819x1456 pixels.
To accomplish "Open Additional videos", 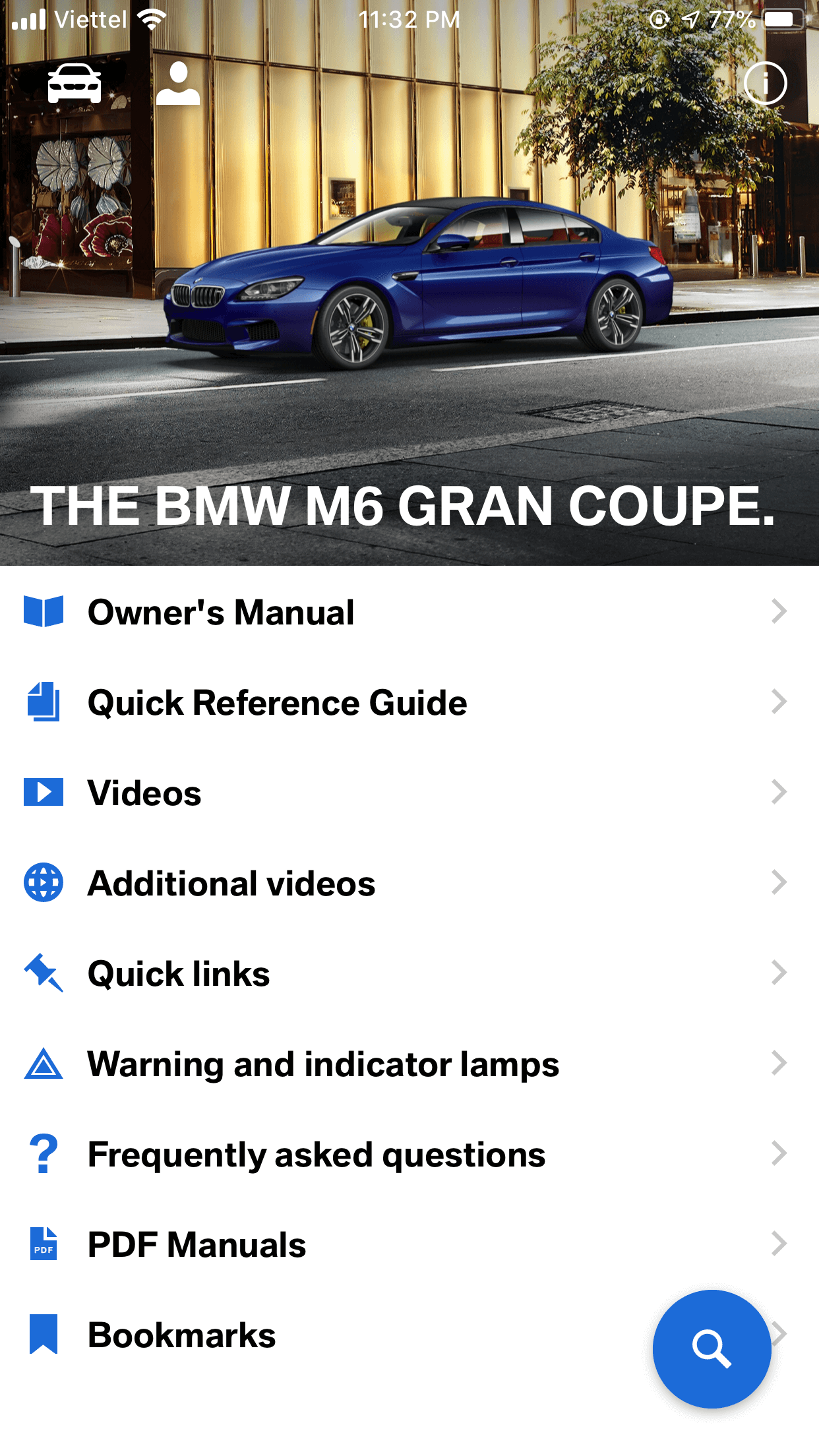I will (409, 882).
